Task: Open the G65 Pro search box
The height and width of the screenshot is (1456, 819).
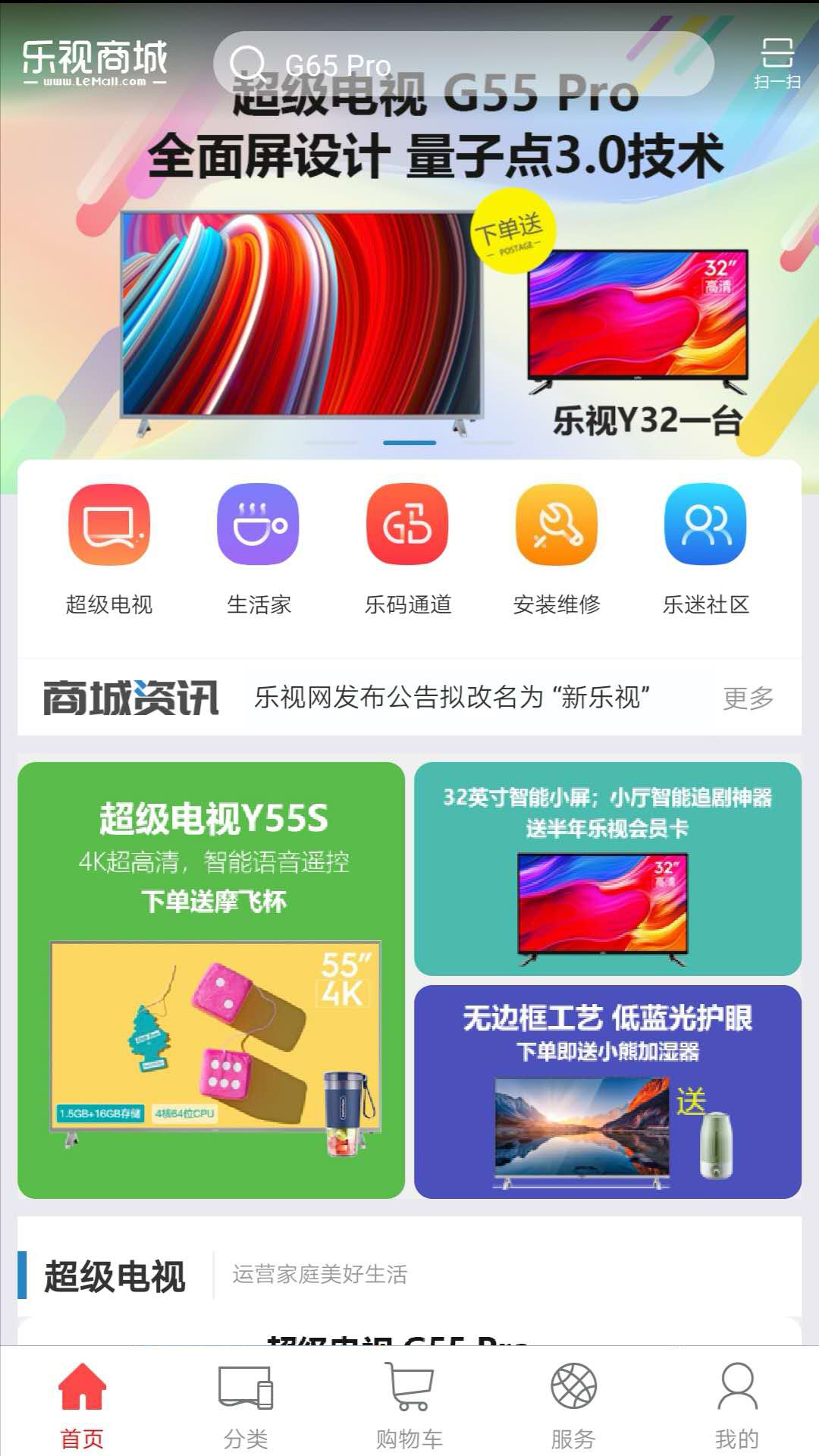Action: coord(463,64)
